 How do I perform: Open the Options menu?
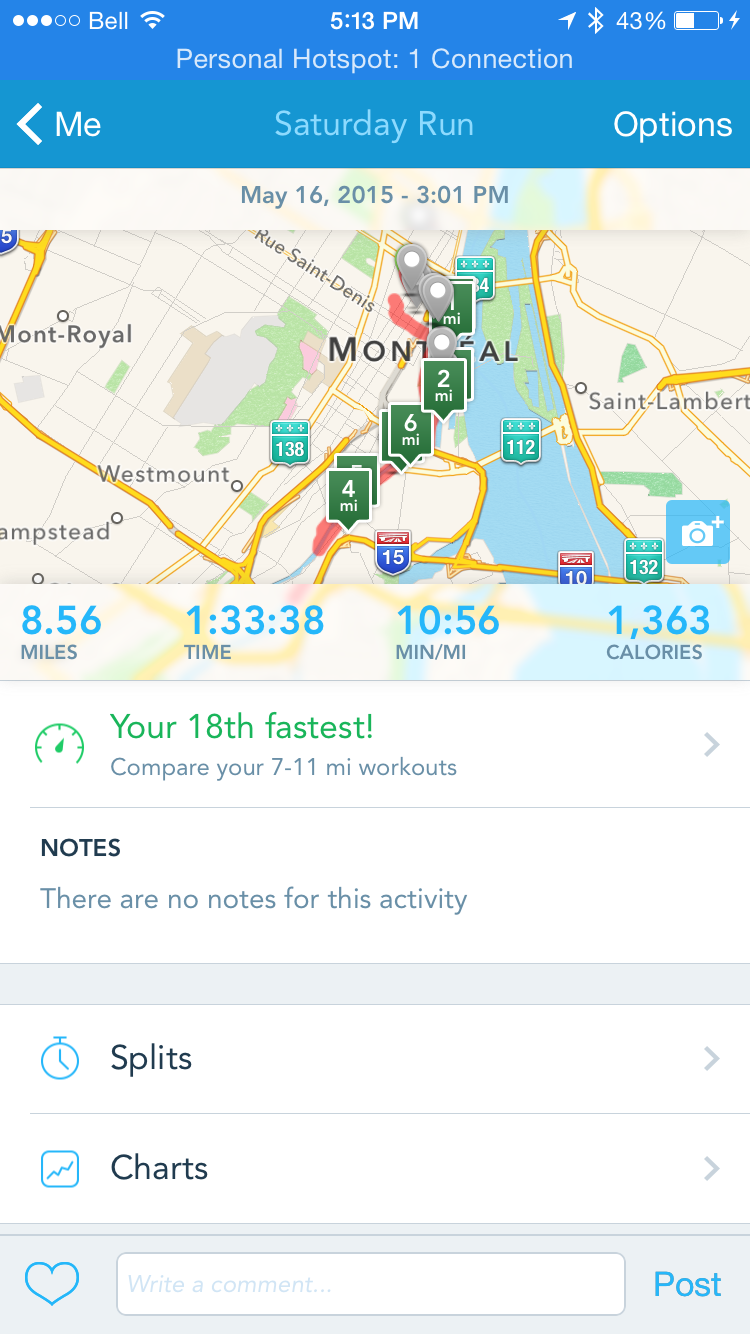[x=672, y=125]
